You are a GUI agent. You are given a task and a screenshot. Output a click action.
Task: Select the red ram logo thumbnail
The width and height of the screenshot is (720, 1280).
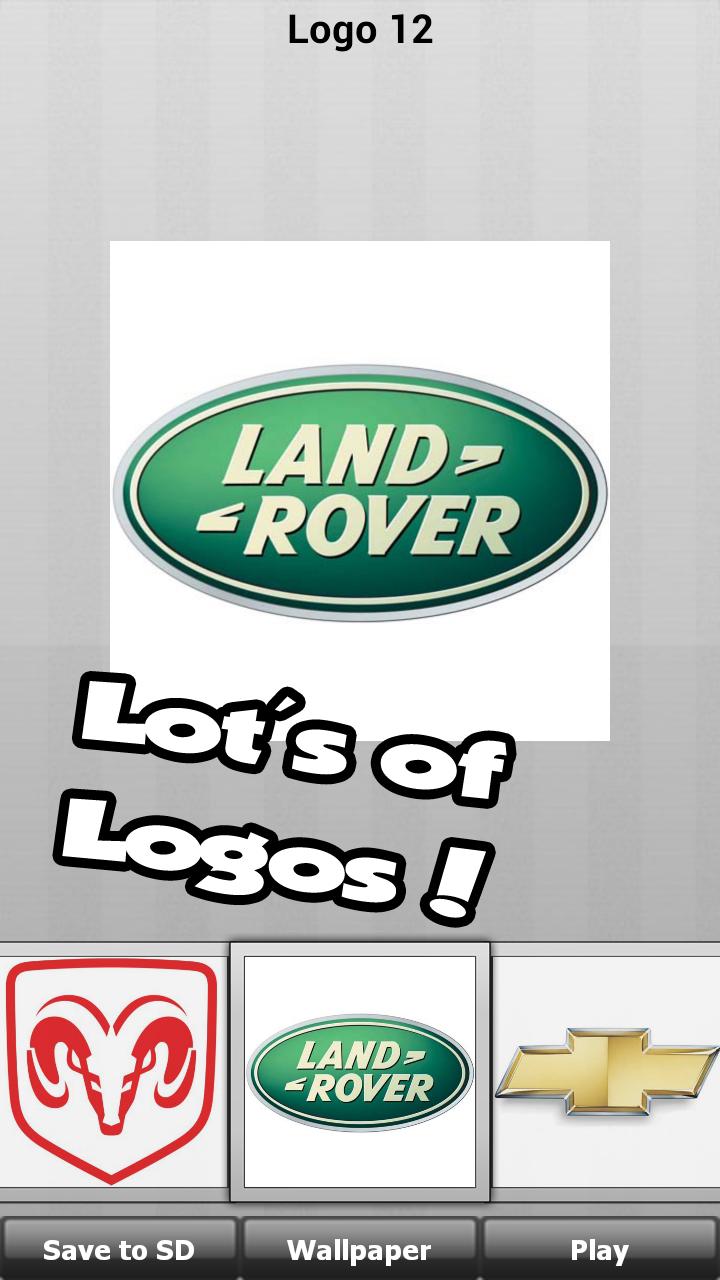coord(111,1070)
